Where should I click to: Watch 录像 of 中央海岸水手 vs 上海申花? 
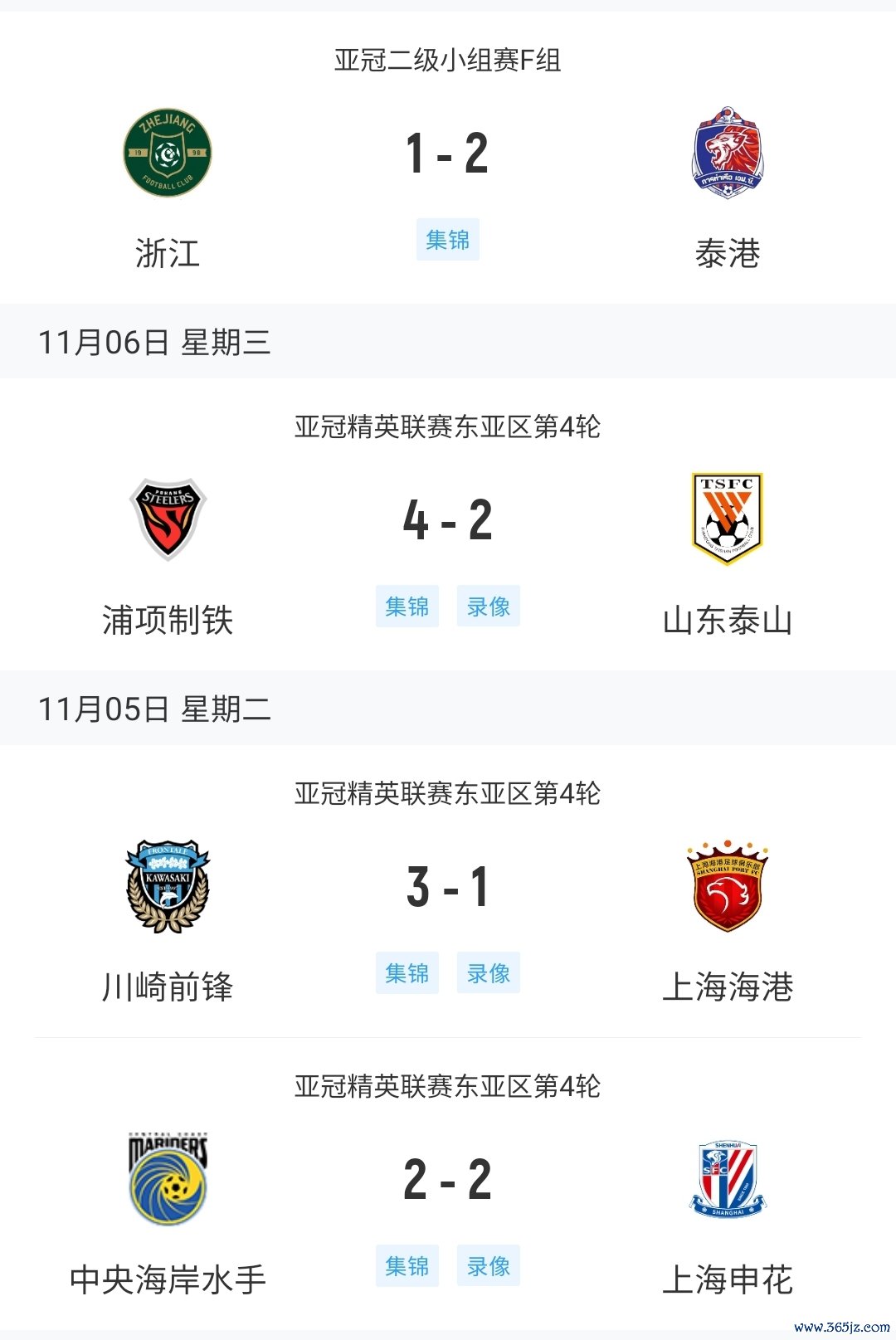click(488, 1266)
